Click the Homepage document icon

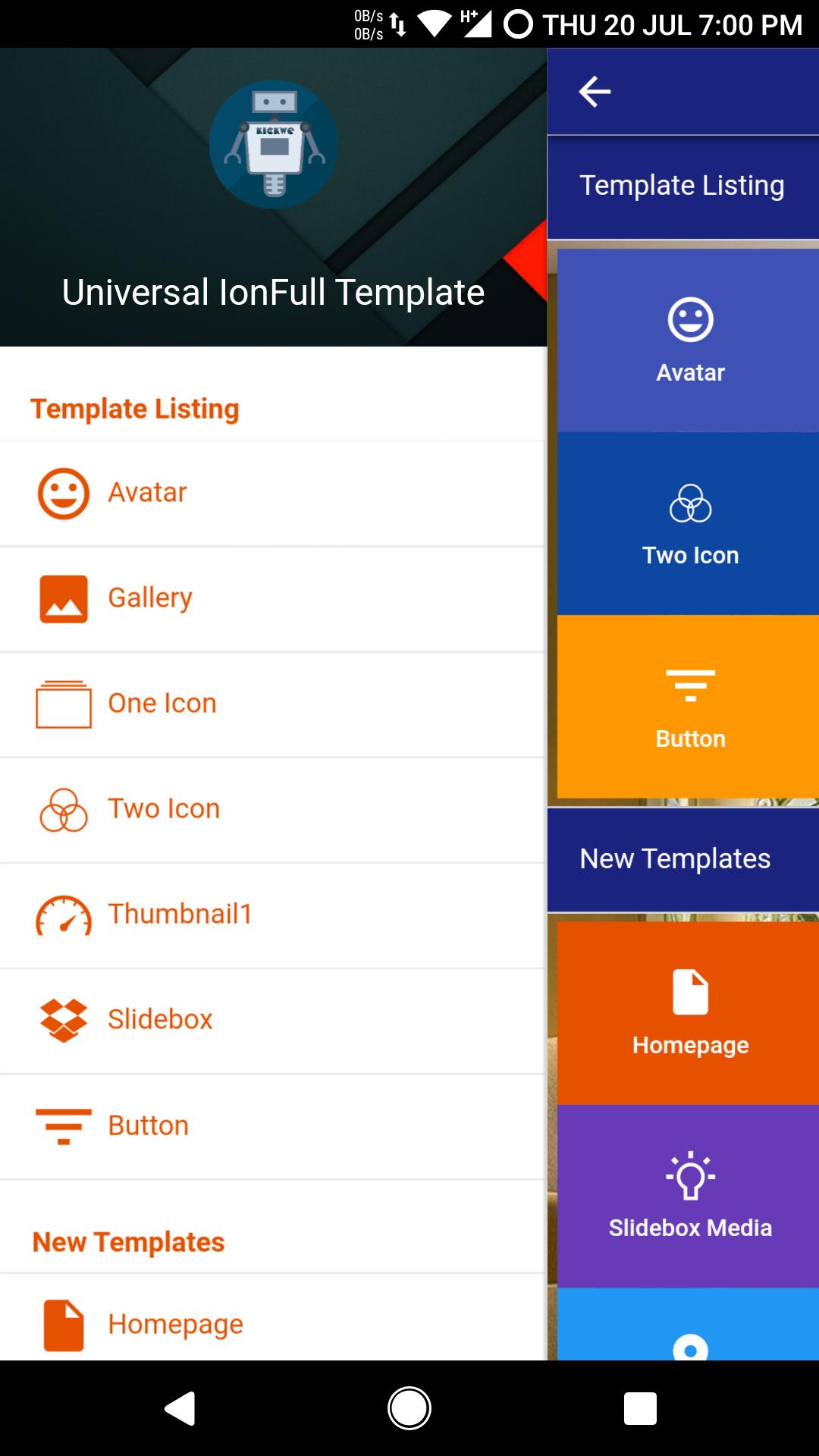(x=64, y=1323)
